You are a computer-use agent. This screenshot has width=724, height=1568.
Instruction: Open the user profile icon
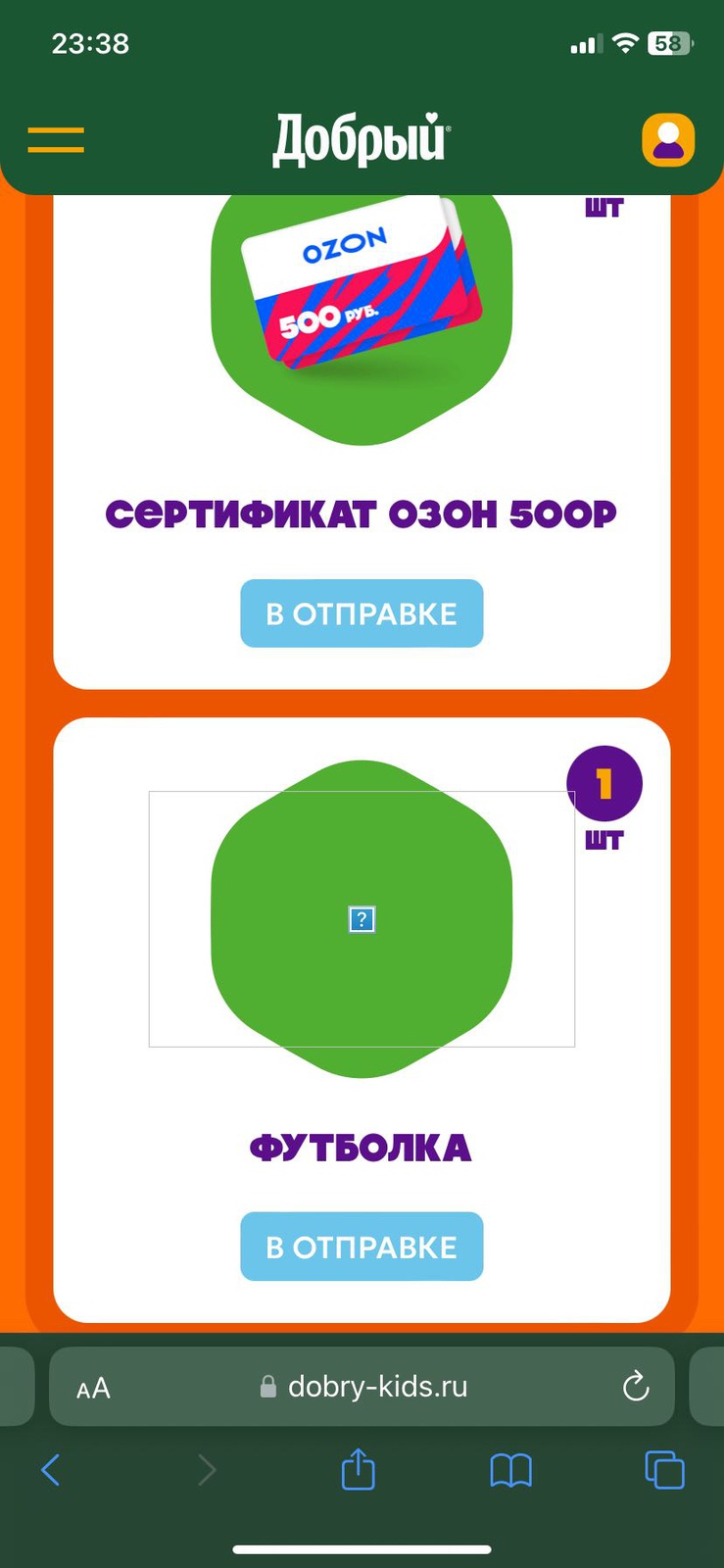tap(668, 140)
